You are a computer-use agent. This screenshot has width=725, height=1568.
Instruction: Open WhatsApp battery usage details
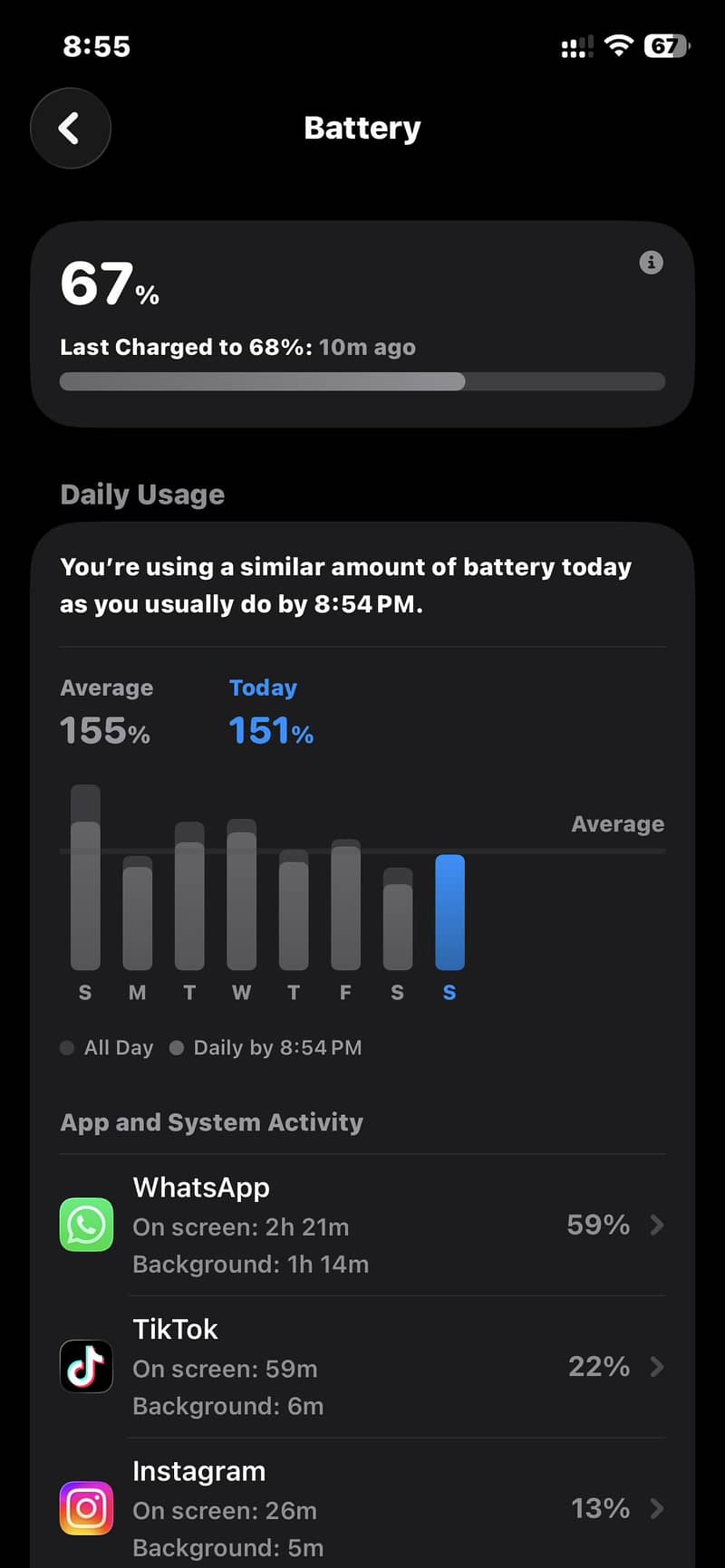coord(362,1225)
